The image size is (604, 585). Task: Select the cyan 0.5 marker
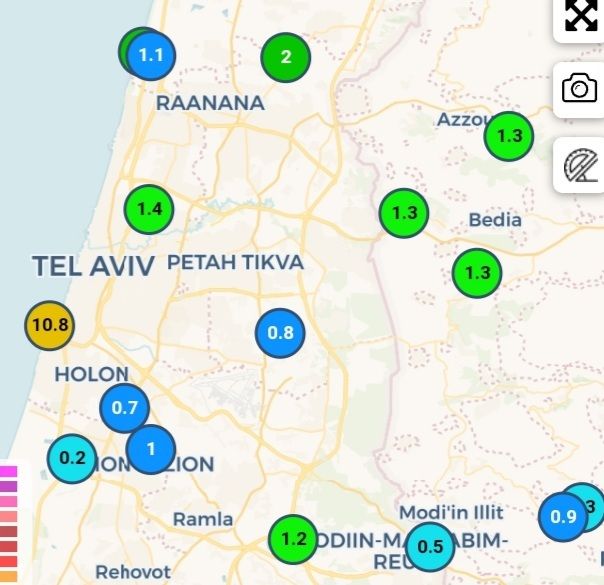430,547
